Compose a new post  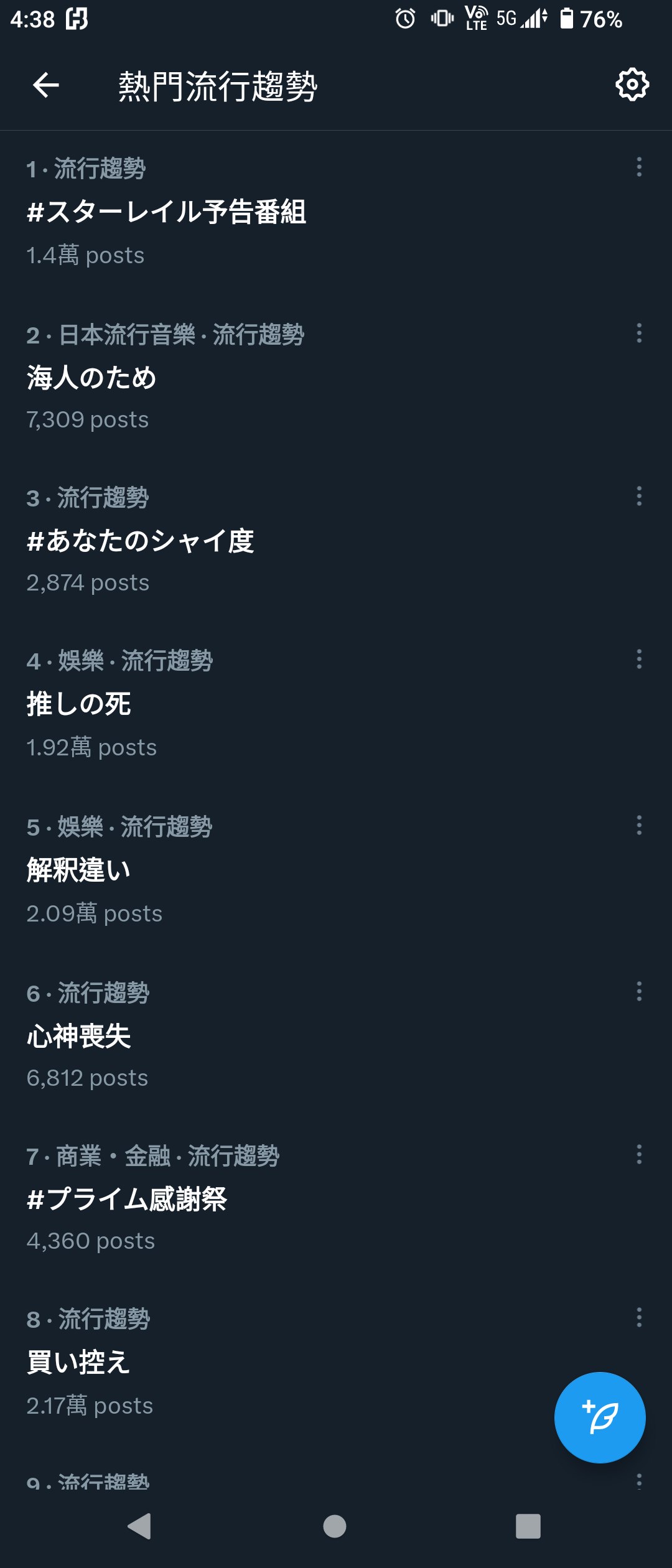click(600, 1417)
